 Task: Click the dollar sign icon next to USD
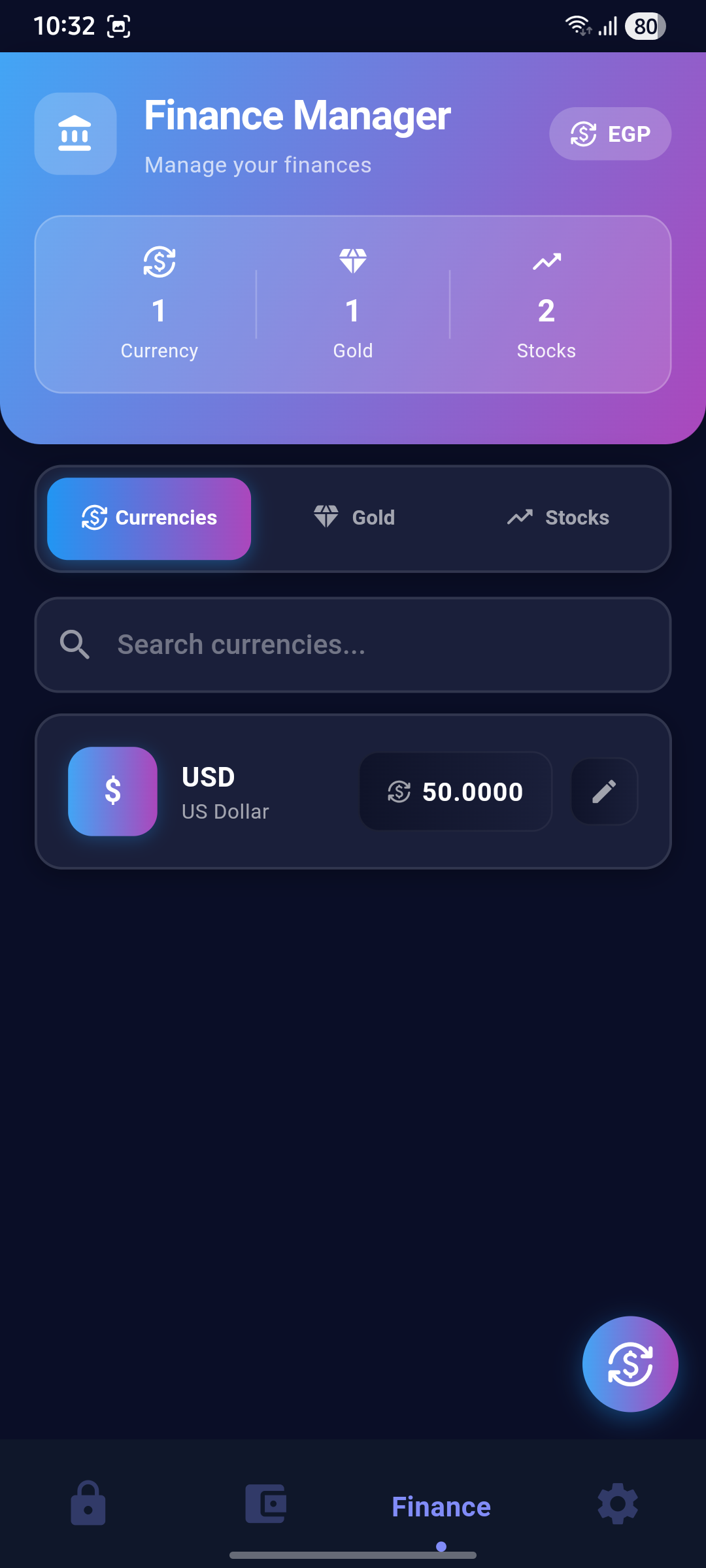(x=112, y=791)
